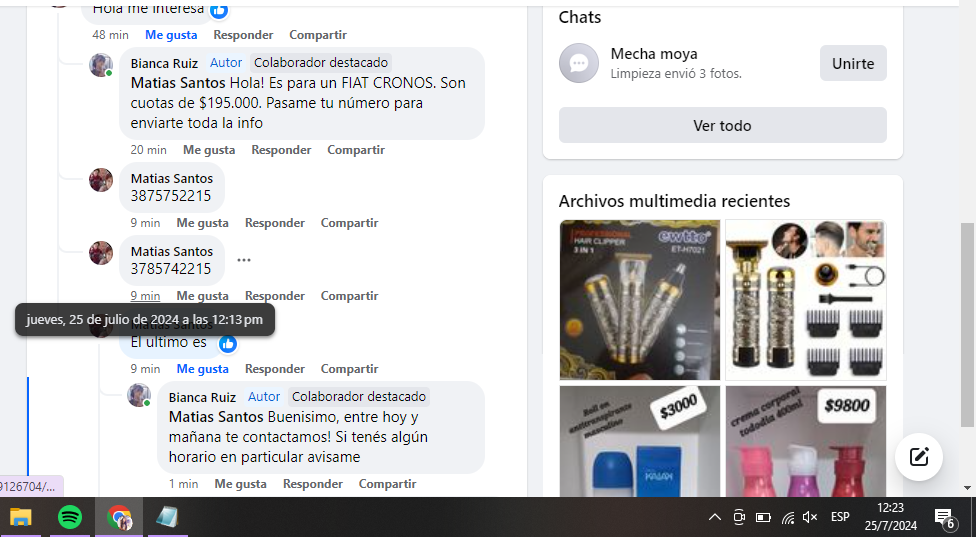This screenshot has width=976, height=537.
Task: Open the gold trimmer with combs photo
Action: [805, 300]
